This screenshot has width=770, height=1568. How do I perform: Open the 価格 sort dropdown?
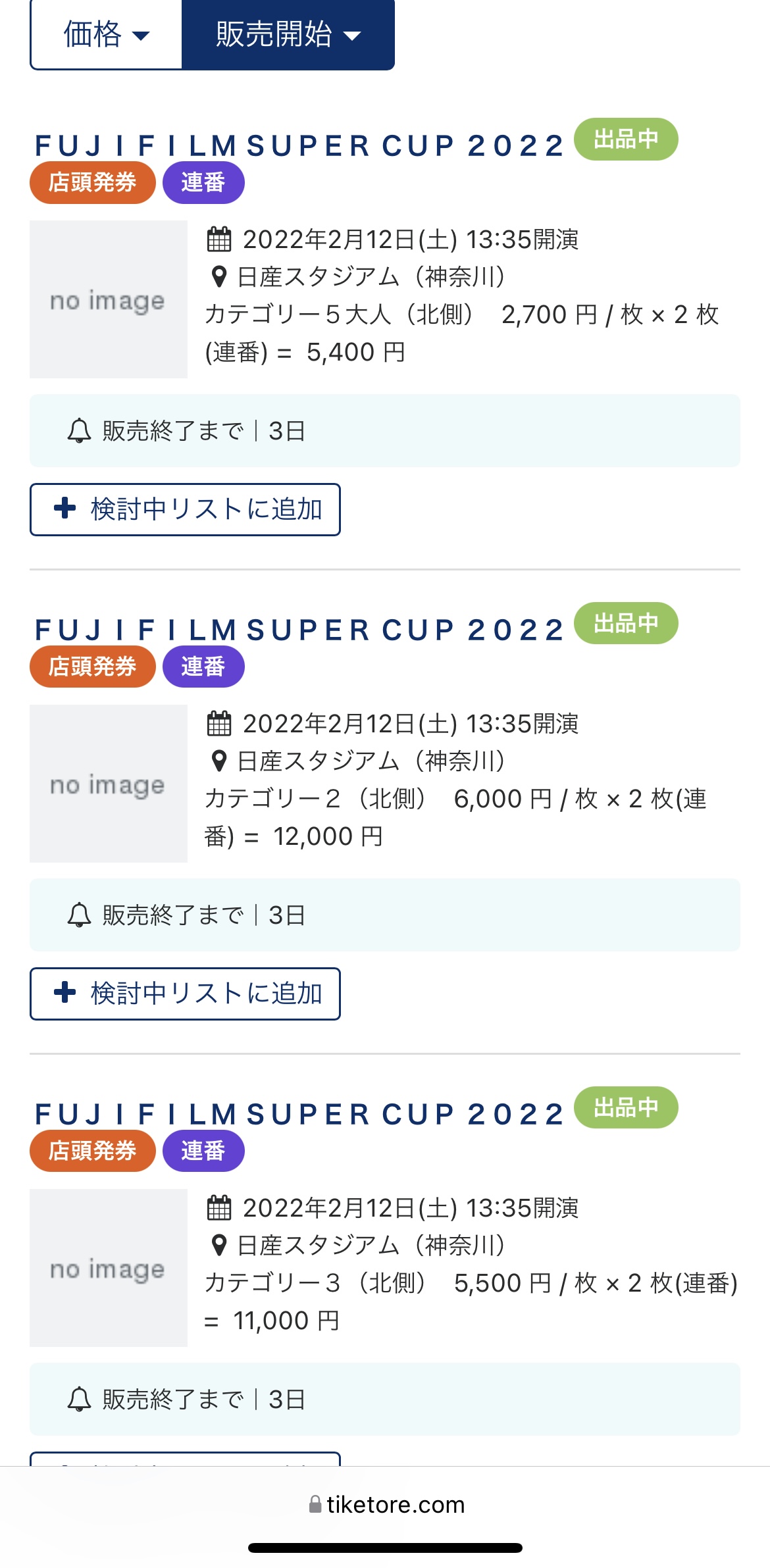click(107, 34)
